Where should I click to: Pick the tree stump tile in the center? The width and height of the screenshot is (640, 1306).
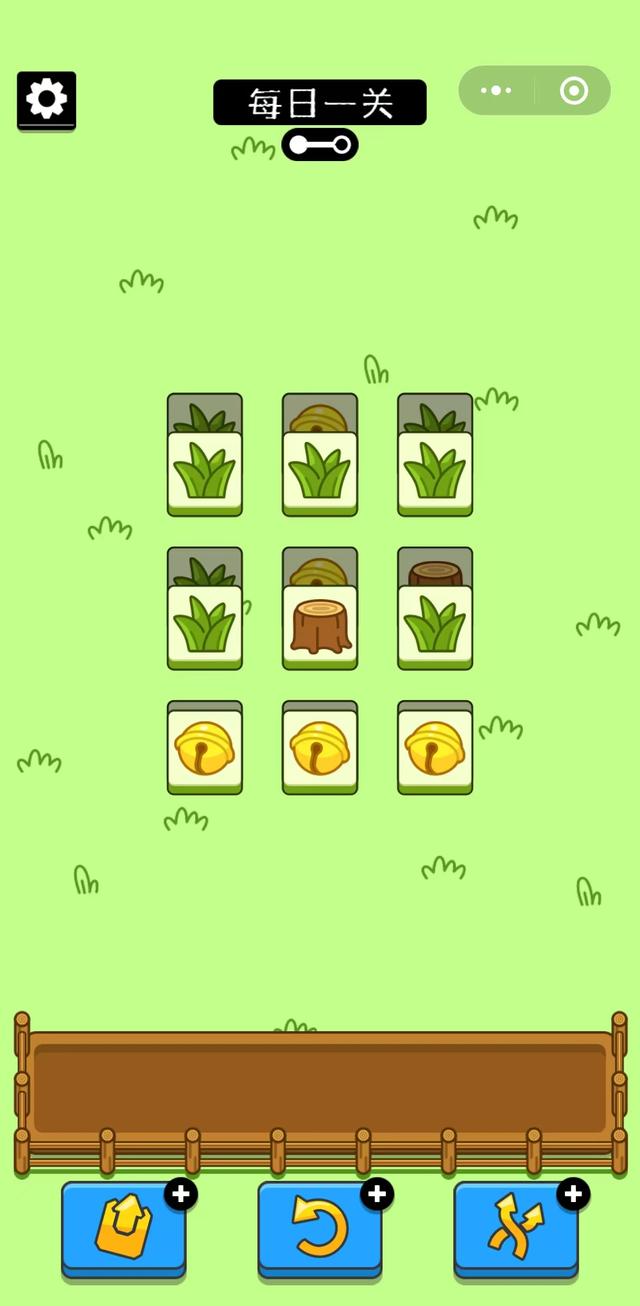(x=320, y=626)
